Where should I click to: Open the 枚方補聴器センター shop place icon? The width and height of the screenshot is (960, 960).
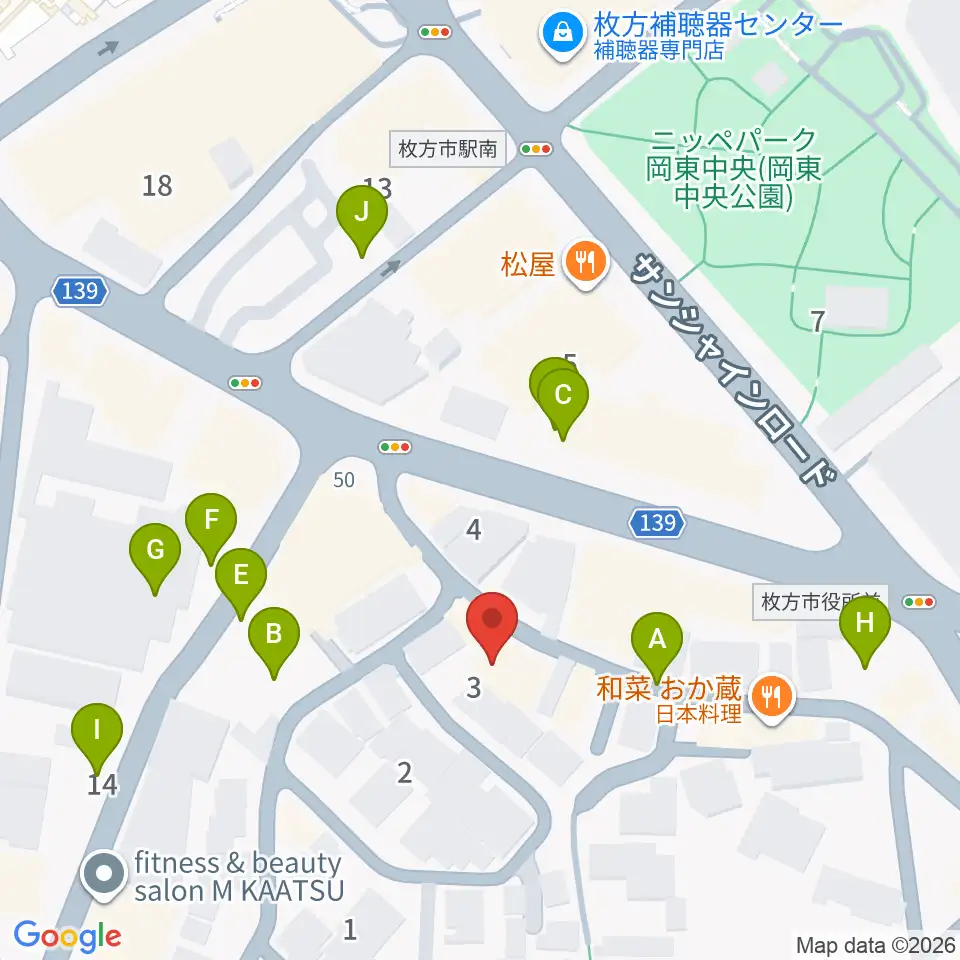click(x=561, y=36)
